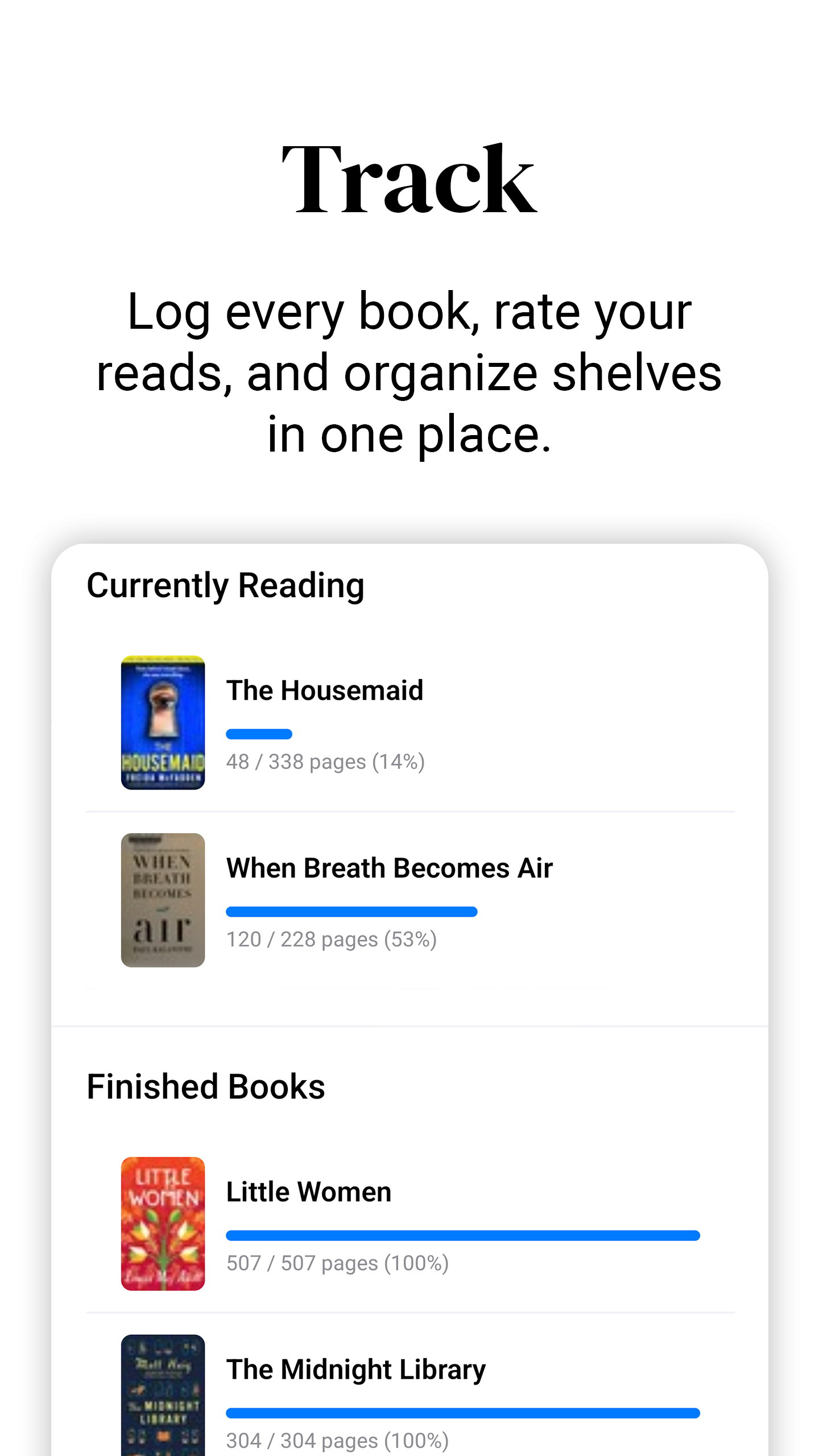Click the 120 / 228 pages label
The width and height of the screenshot is (819, 1456).
click(331, 939)
